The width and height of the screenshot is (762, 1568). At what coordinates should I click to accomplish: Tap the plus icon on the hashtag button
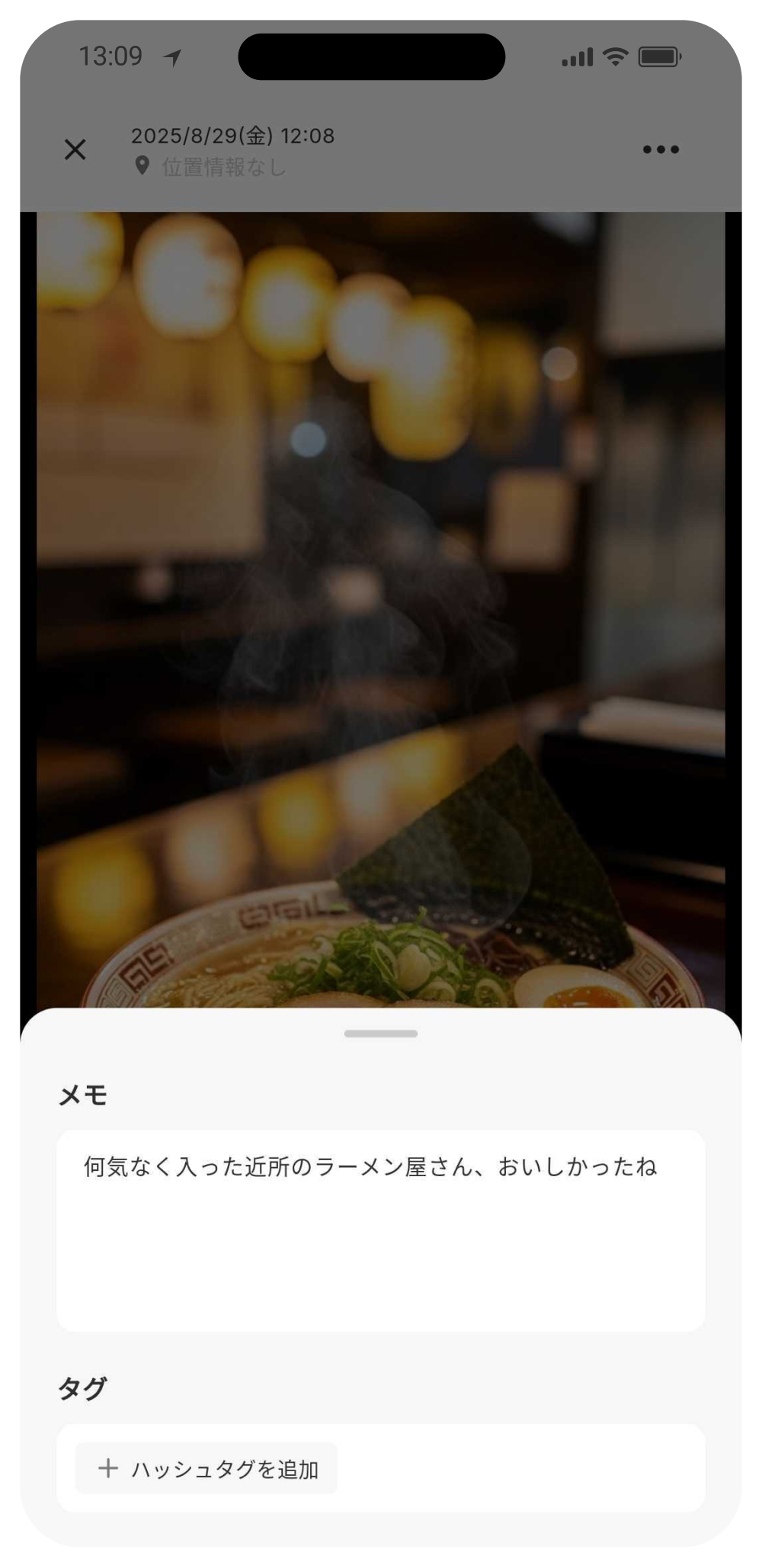pyautogui.click(x=107, y=1467)
